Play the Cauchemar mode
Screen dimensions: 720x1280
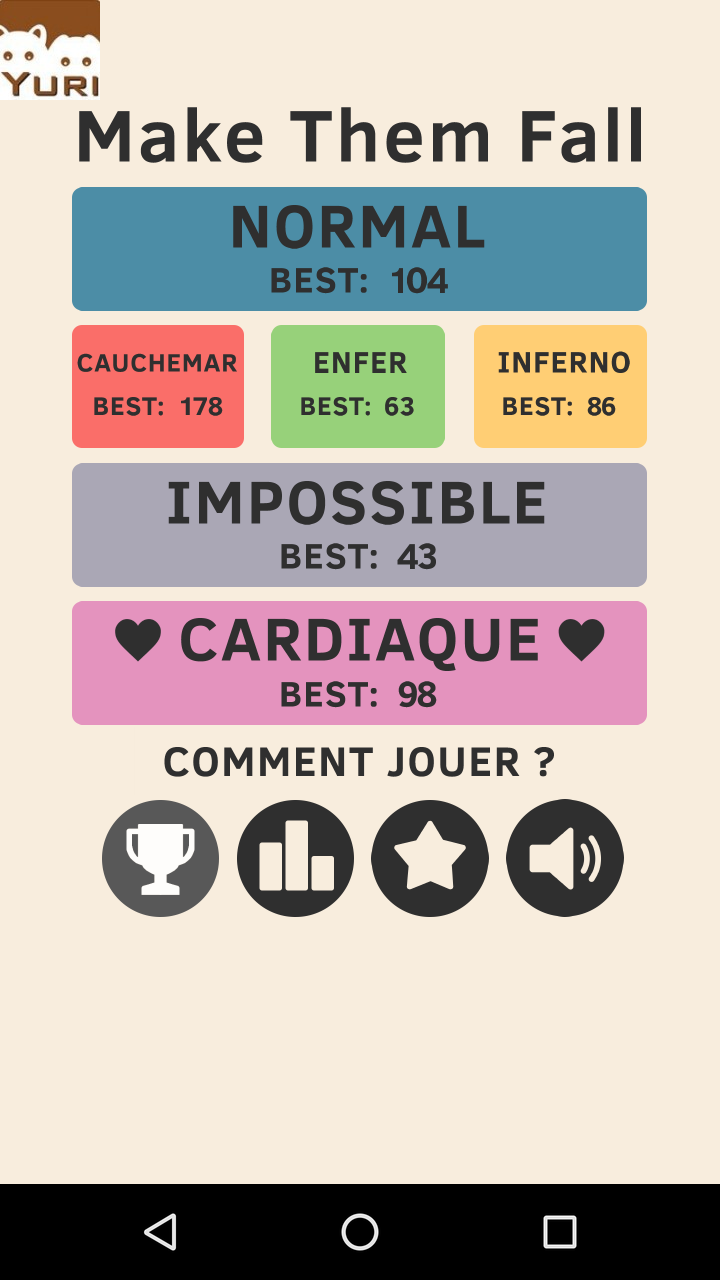[158, 386]
